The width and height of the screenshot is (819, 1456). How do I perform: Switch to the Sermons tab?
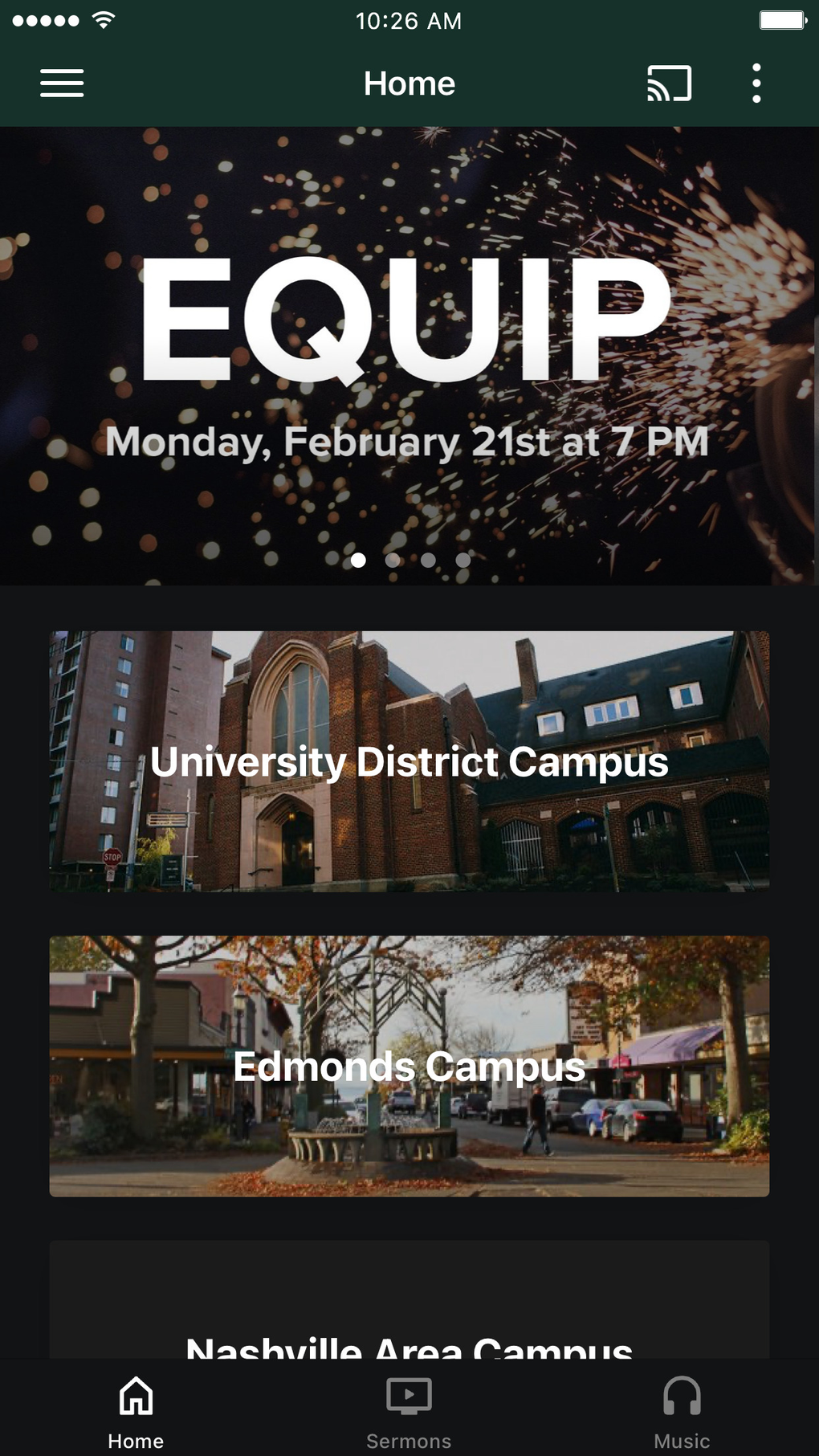(409, 1411)
